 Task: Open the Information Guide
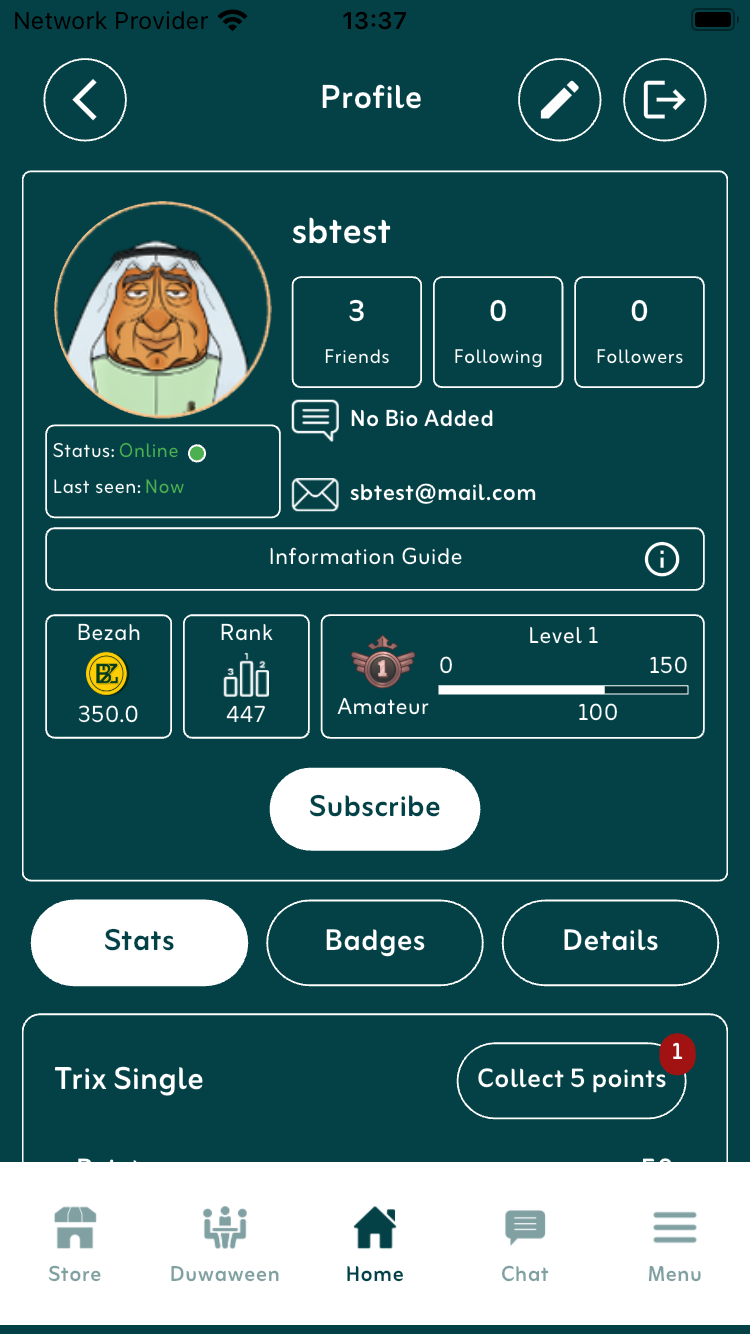(x=375, y=558)
